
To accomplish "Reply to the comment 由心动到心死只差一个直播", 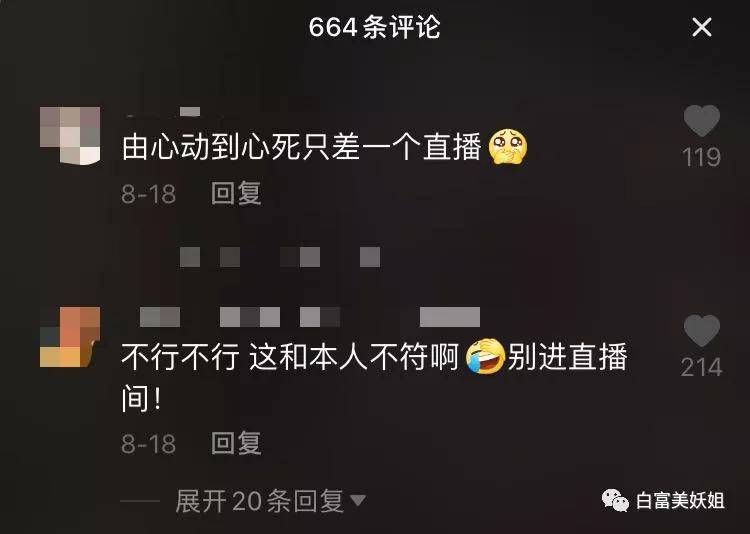I will coord(236,193).
